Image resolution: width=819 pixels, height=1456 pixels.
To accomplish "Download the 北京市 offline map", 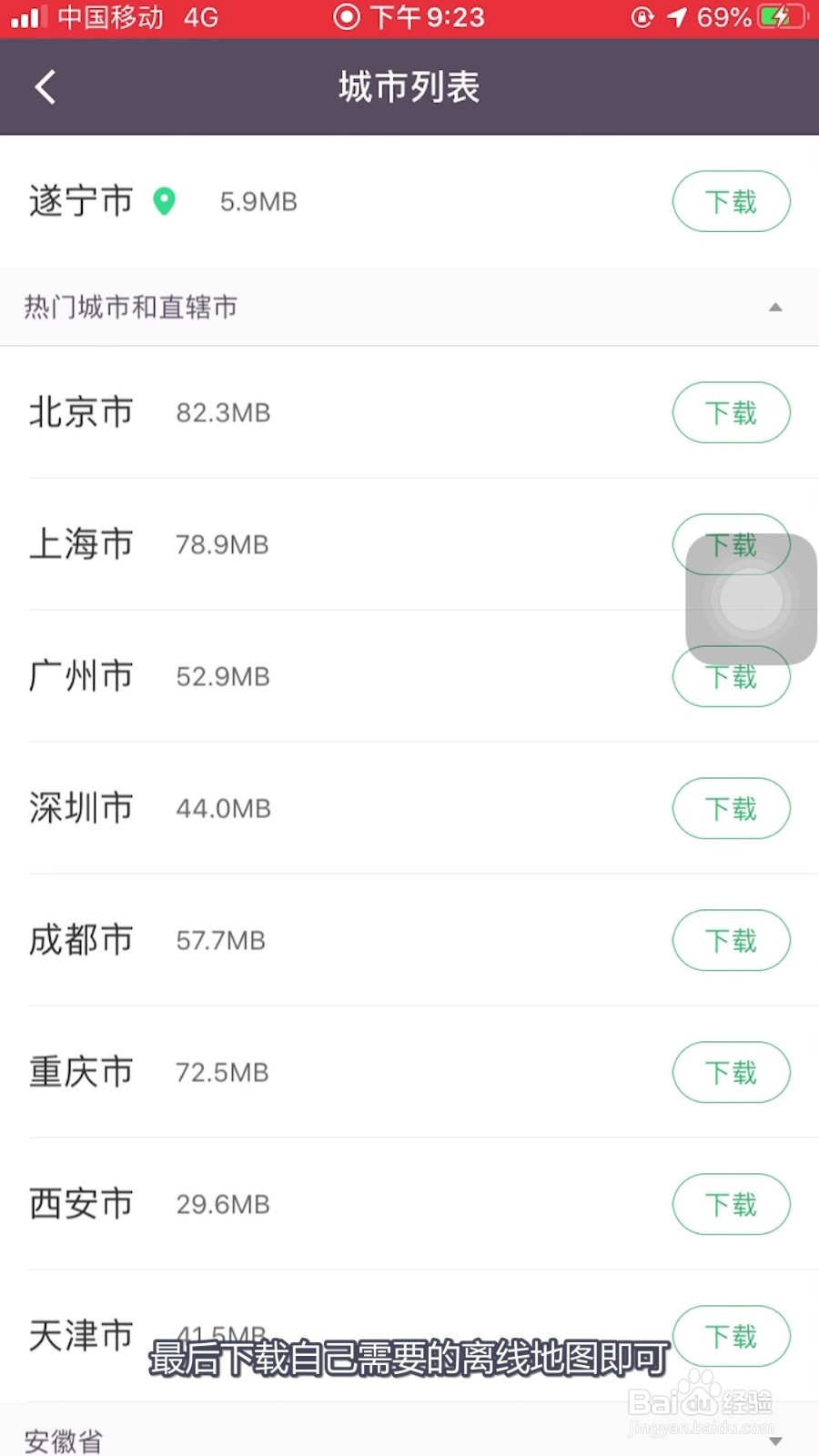I will tap(731, 413).
